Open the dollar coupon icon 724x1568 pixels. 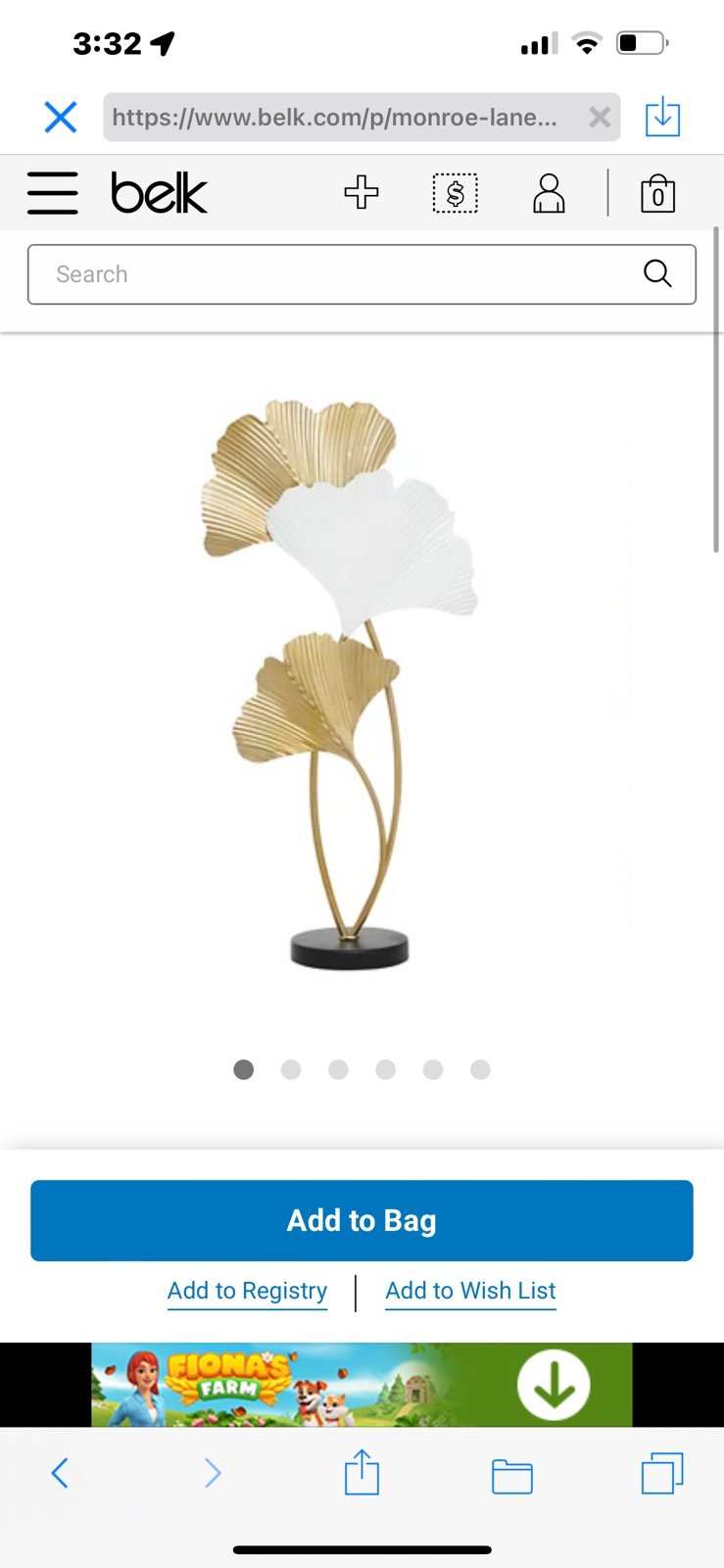click(456, 193)
